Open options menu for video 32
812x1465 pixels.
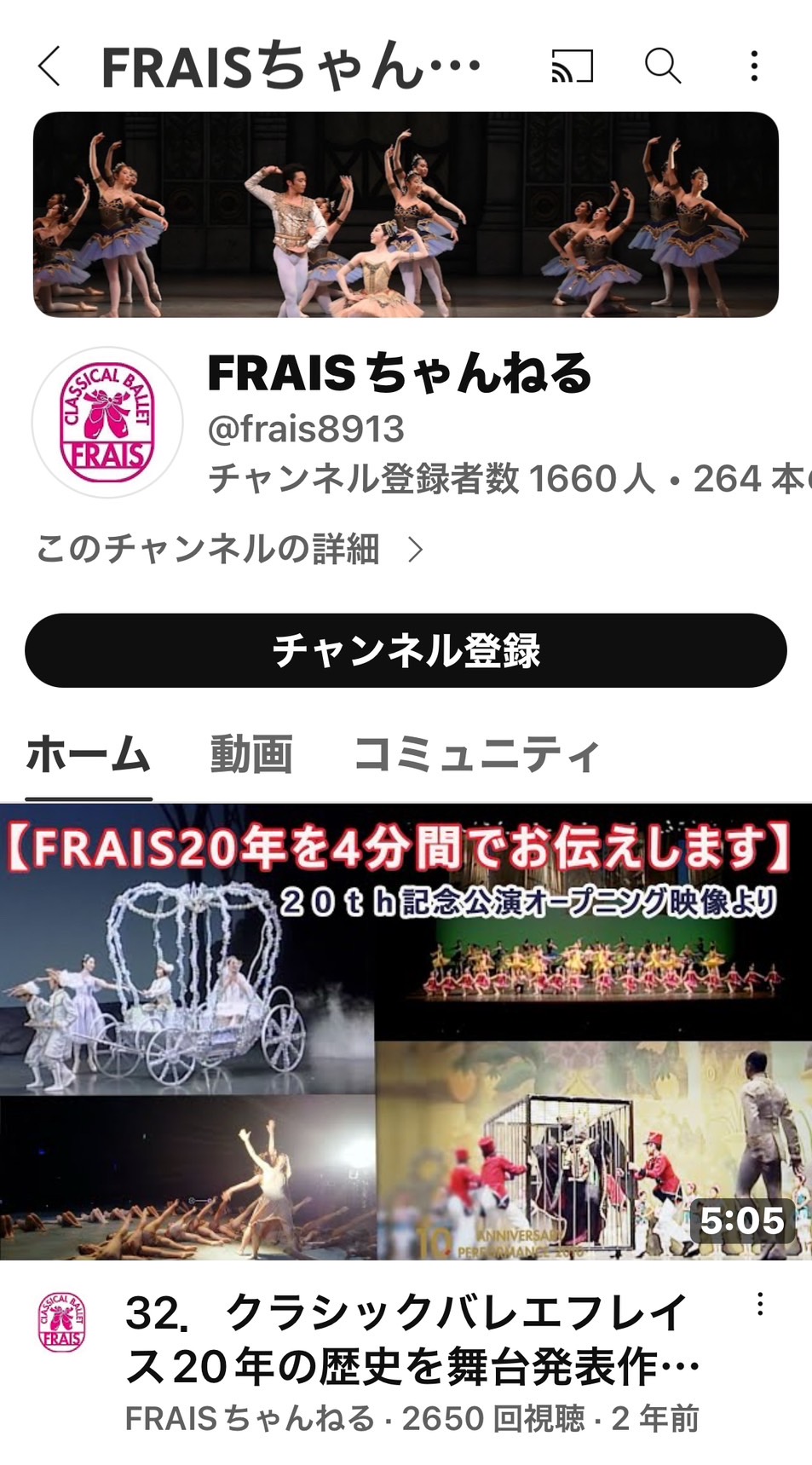point(759,1304)
